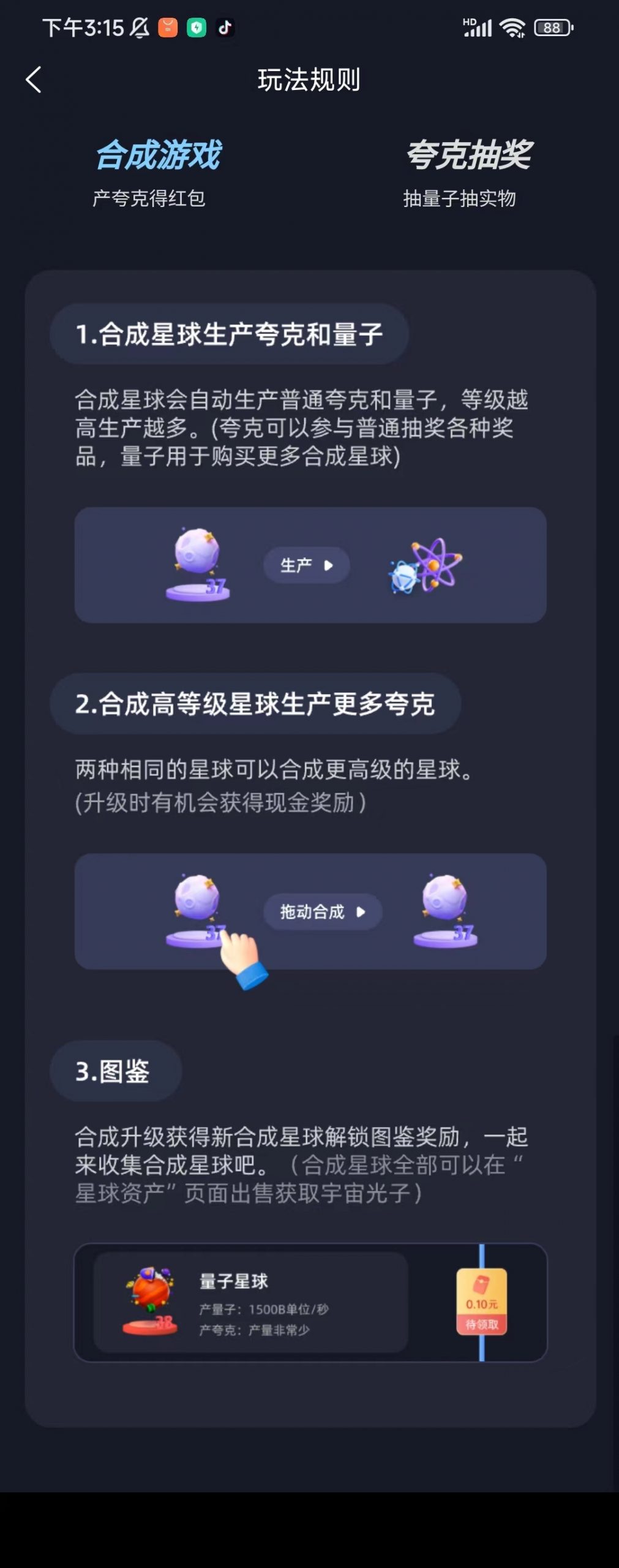Select the 合成游戏 tab
619x1568 pixels.
click(157, 171)
